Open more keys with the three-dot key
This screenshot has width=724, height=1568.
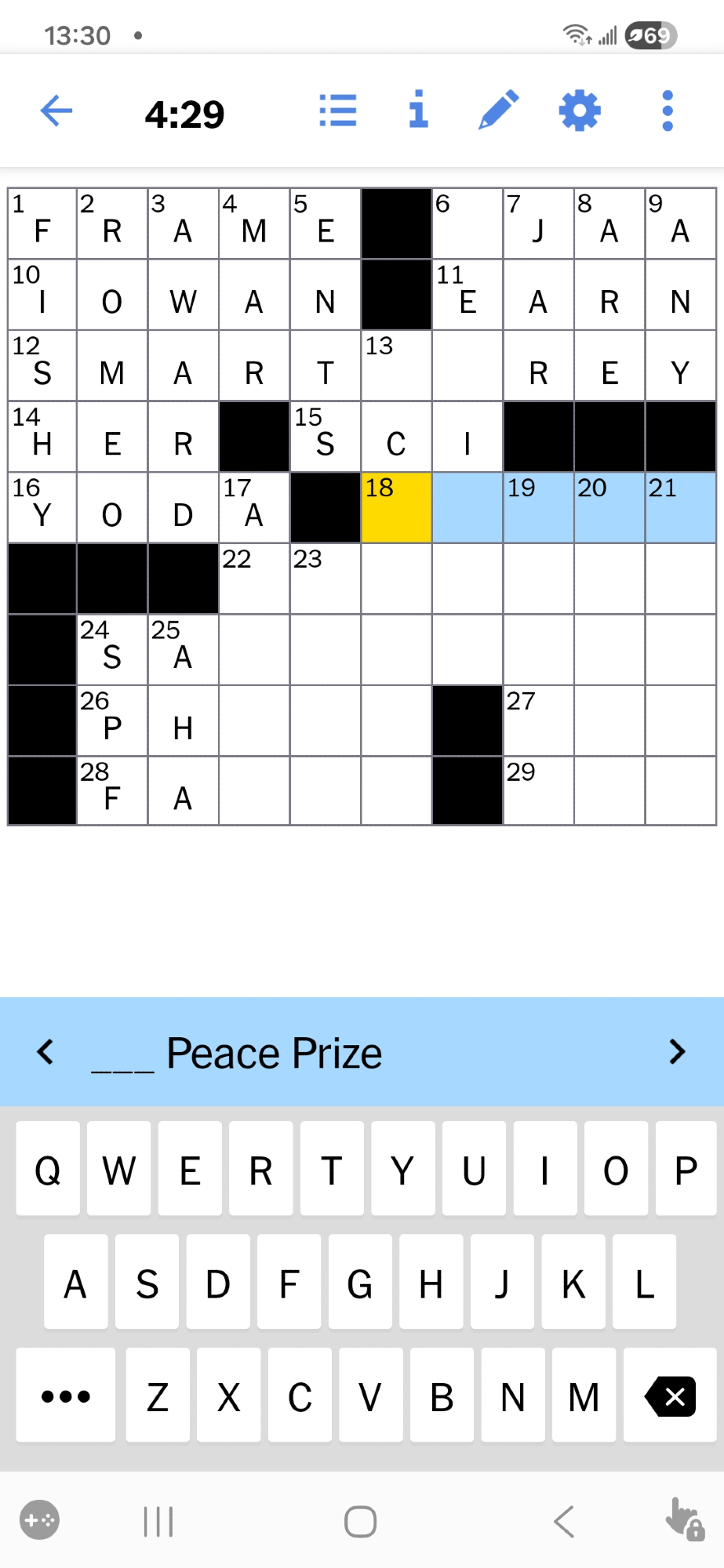[66, 1396]
